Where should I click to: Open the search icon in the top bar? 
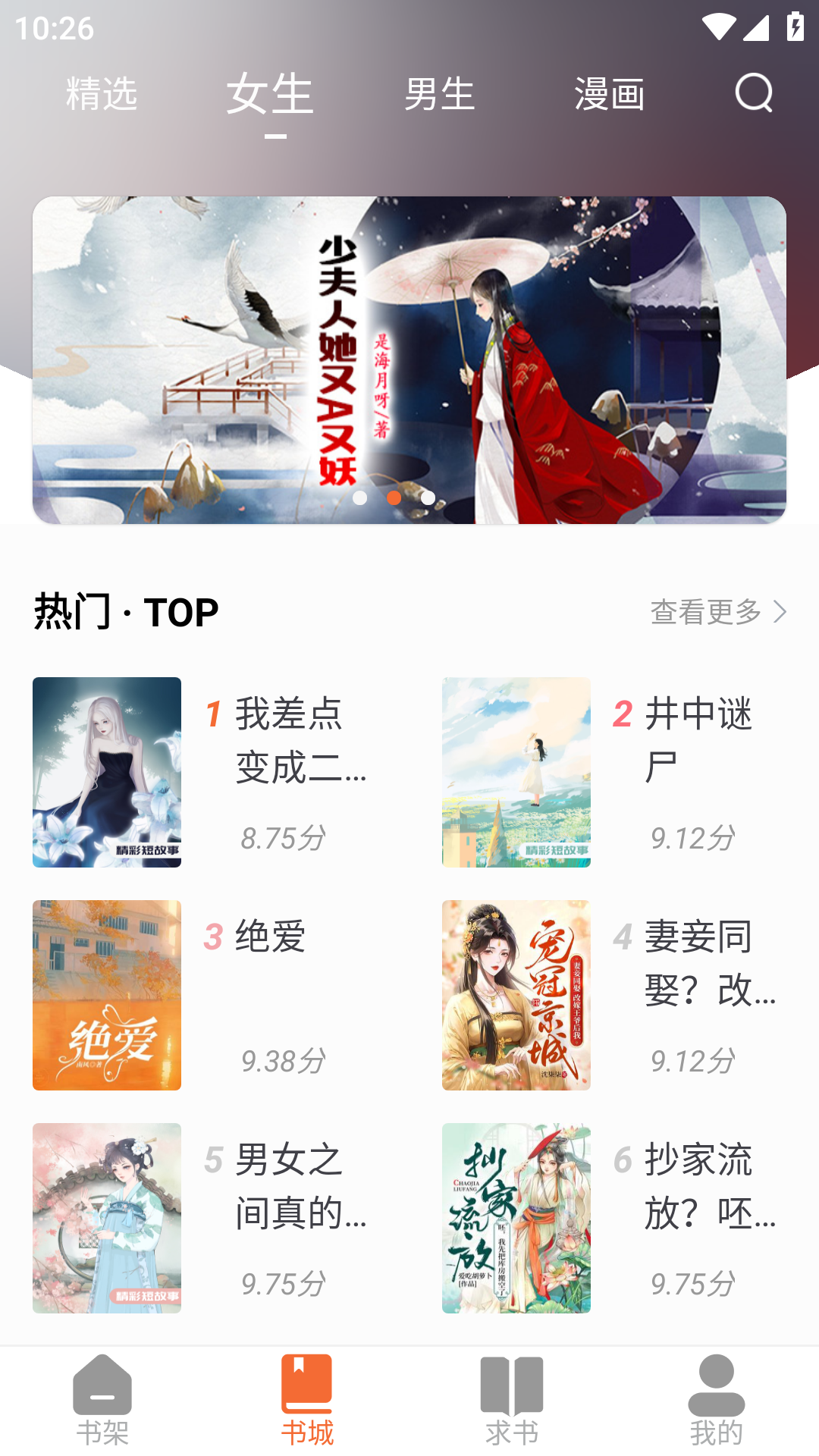754,93
